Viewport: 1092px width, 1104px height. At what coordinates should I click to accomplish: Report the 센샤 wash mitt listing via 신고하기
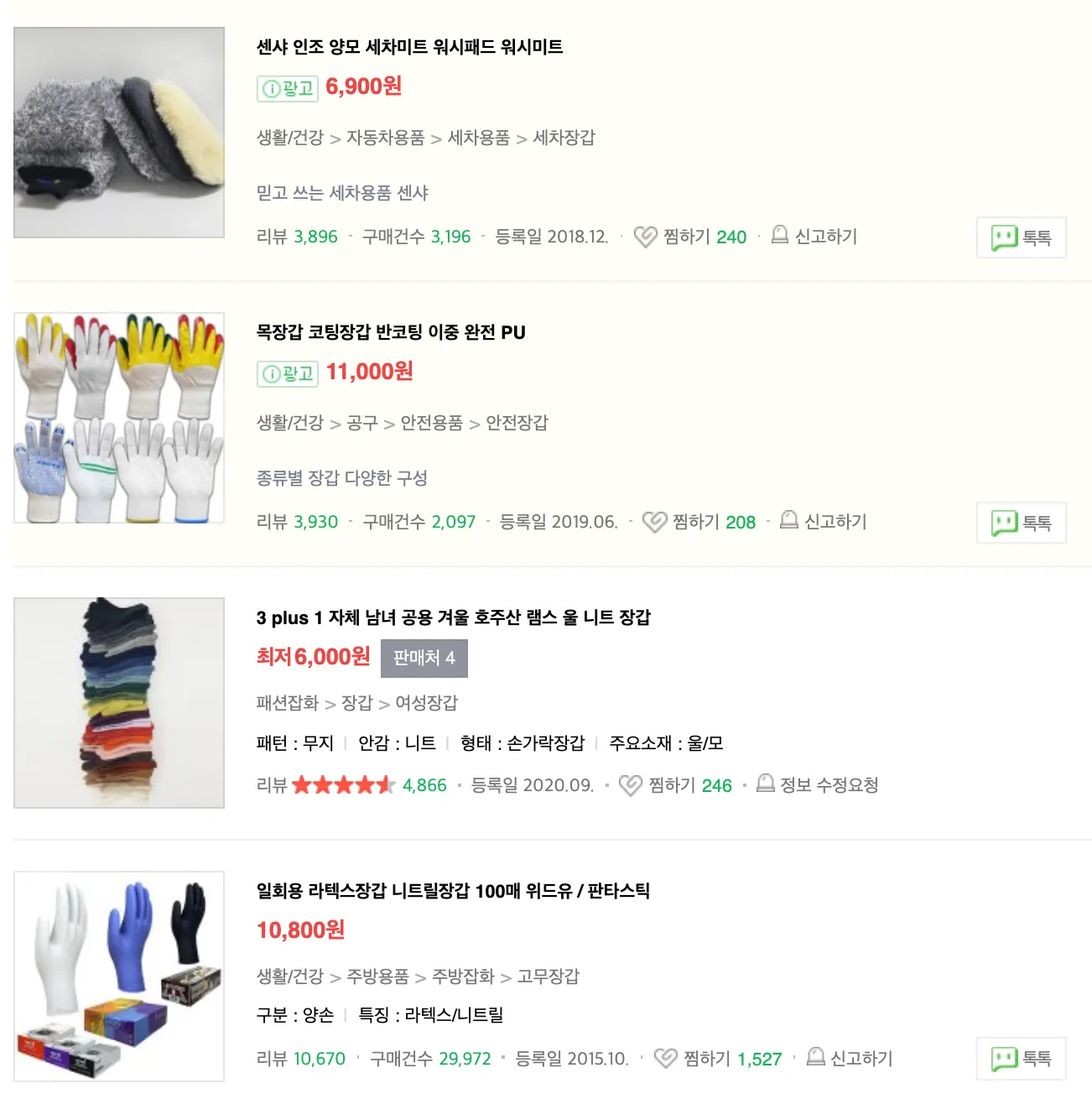click(x=814, y=237)
